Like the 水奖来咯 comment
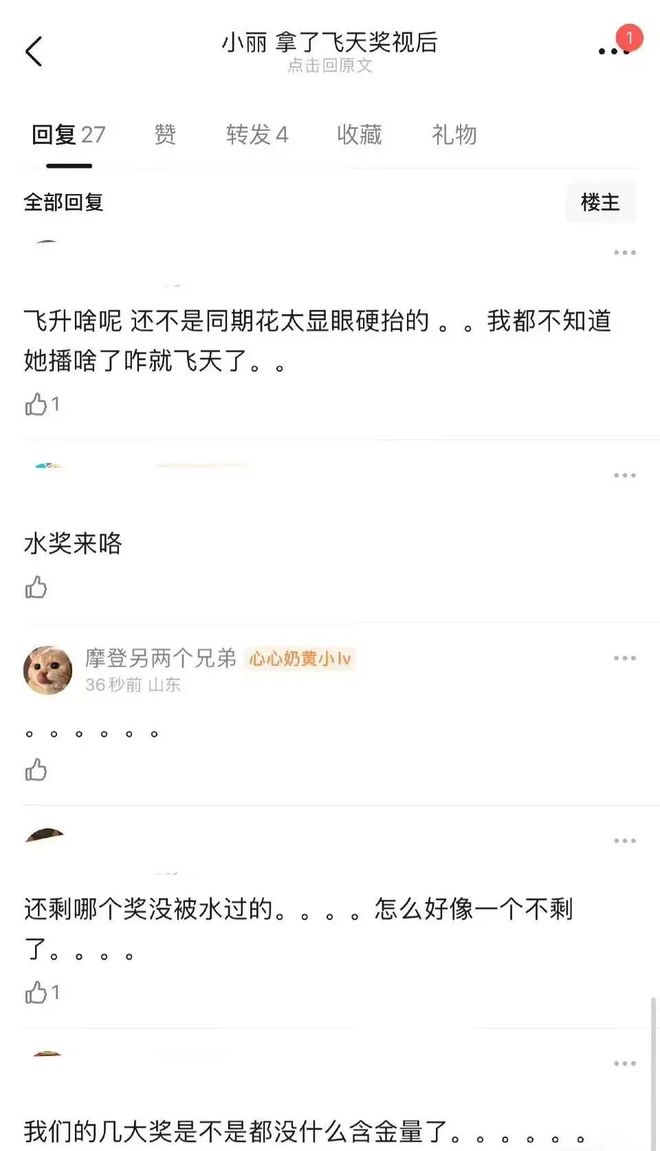660x1151 pixels. (37, 587)
